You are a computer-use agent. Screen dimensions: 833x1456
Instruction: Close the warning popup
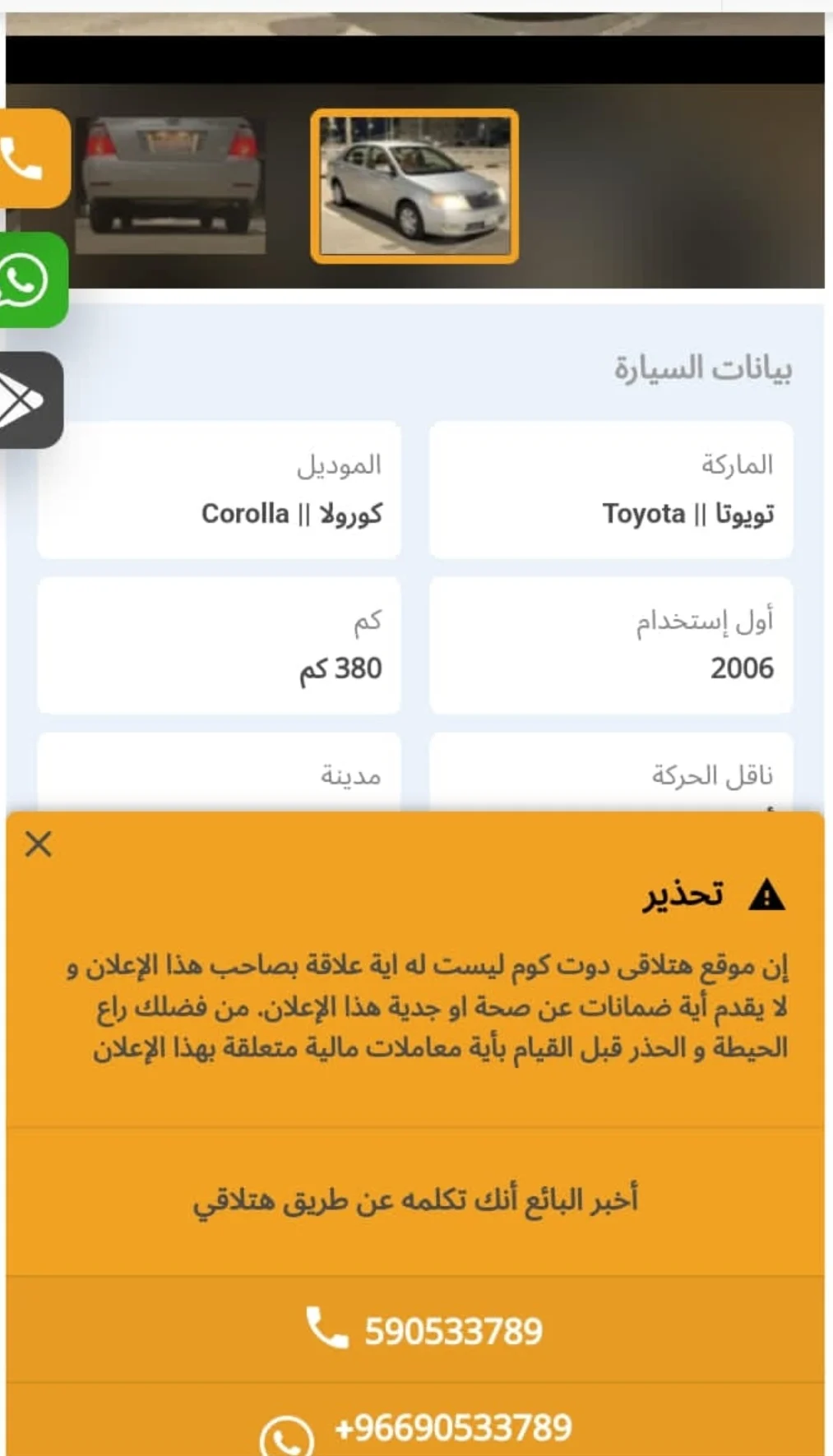tap(39, 844)
